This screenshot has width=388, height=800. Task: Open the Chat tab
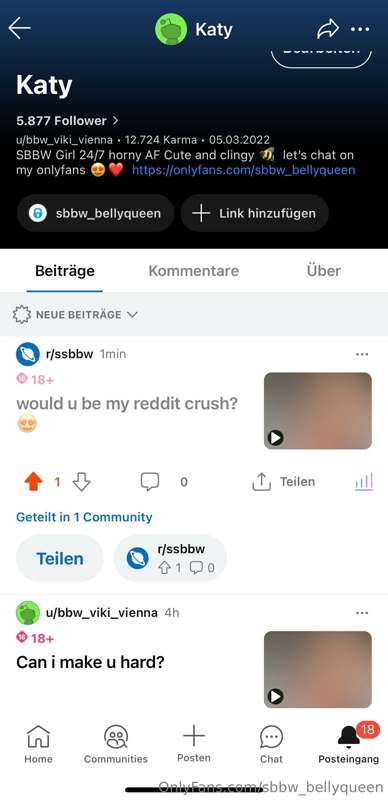[x=271, y=744]
